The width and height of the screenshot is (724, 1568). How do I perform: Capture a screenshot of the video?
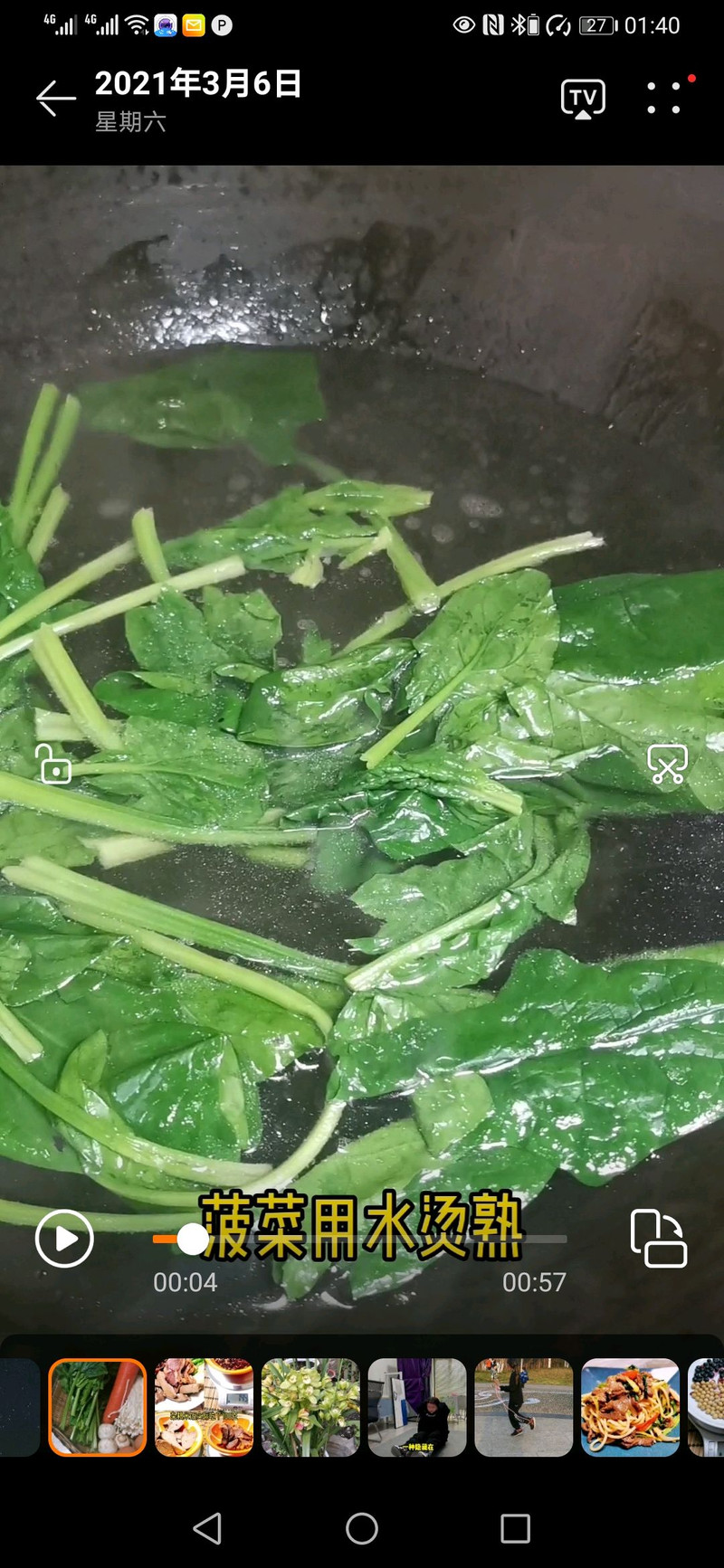click(668, 765)
